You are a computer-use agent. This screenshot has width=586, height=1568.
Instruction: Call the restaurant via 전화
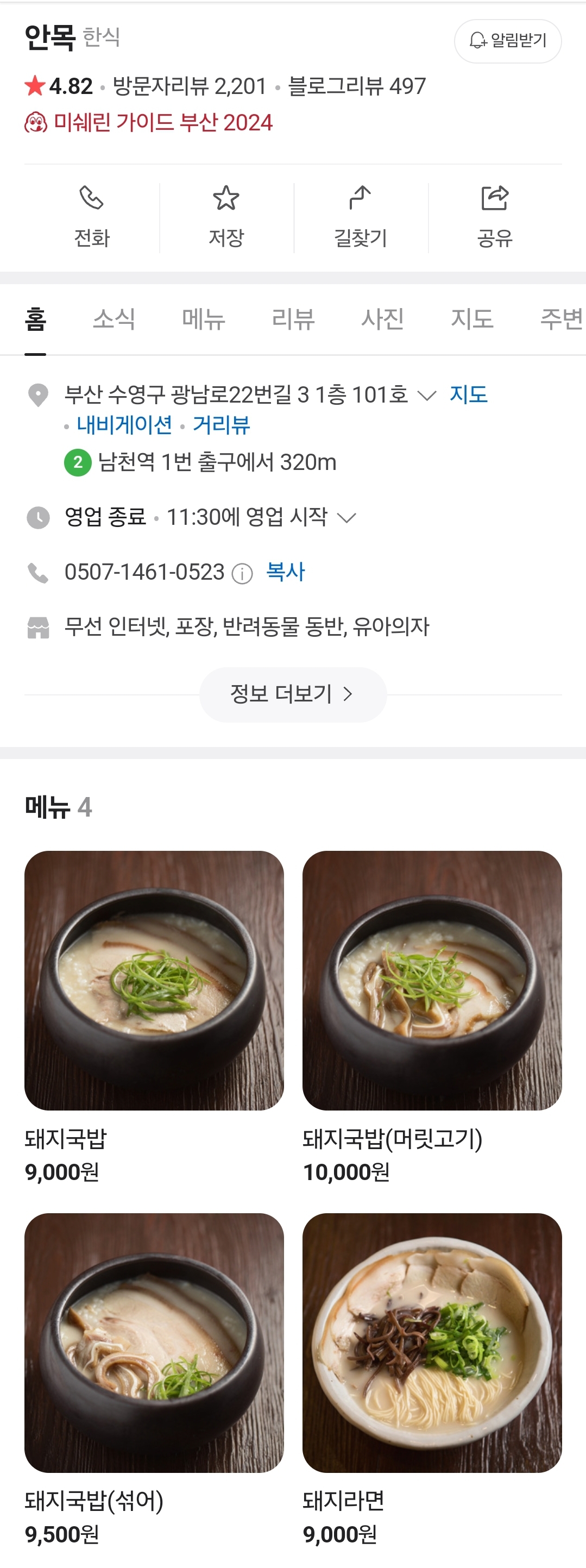pyautogui.click(x=92, y=217)
